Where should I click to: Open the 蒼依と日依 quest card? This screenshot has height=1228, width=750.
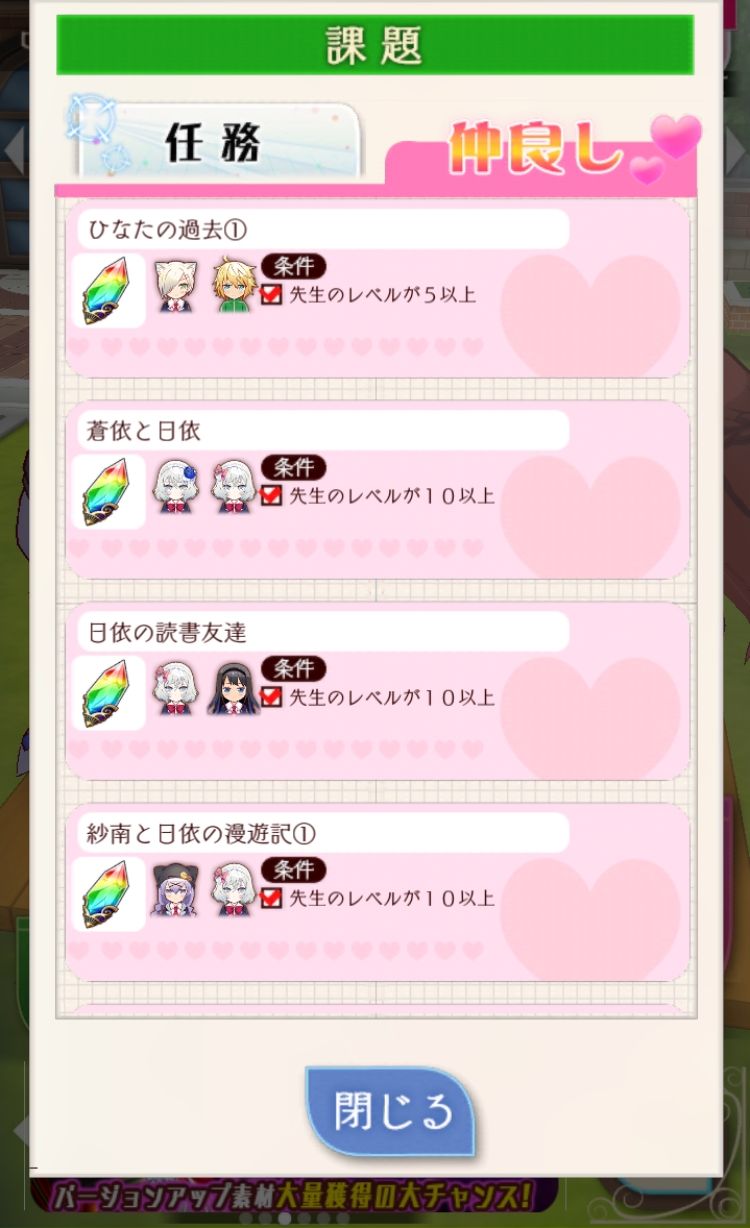(377, 490)
